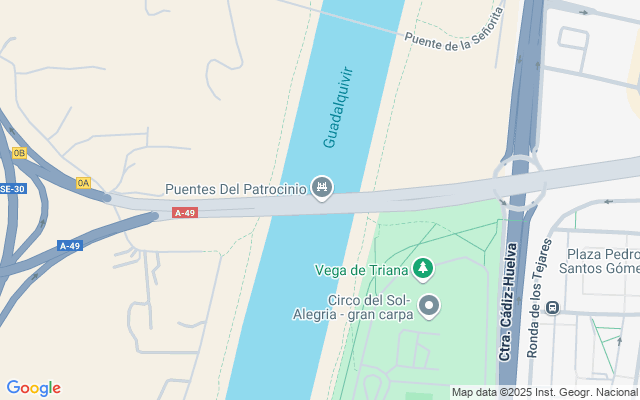Tap the Circo del Sol Alegría marker
Image resolution: width=640 pixels, height=400 pixels.
coord(429,305)
